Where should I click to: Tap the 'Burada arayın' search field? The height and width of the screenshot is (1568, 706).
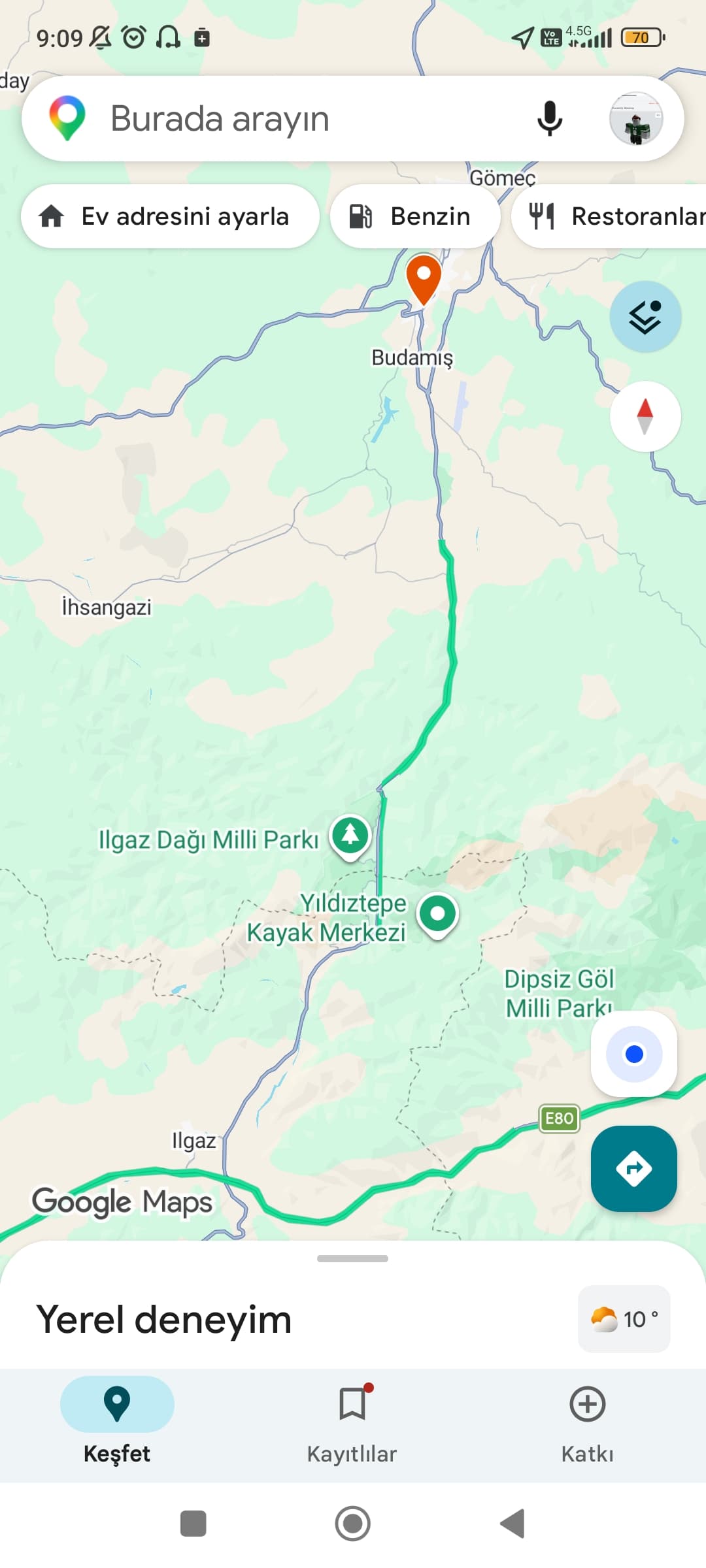point(294,119)
